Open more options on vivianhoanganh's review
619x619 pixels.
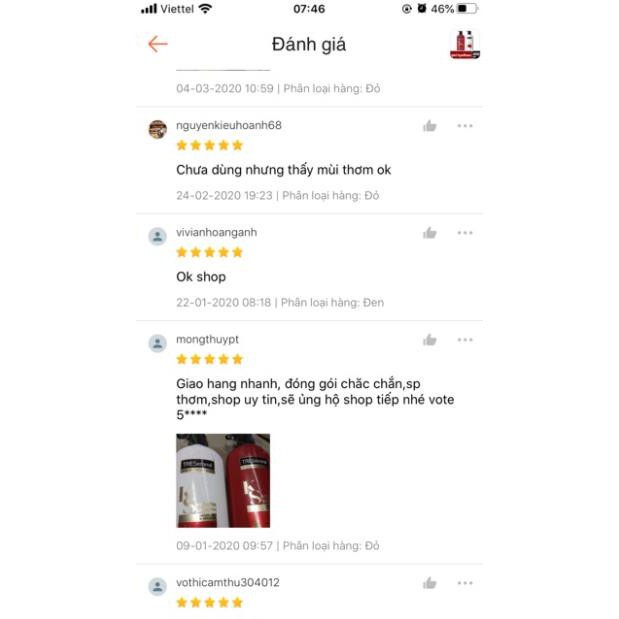[465, 233]
